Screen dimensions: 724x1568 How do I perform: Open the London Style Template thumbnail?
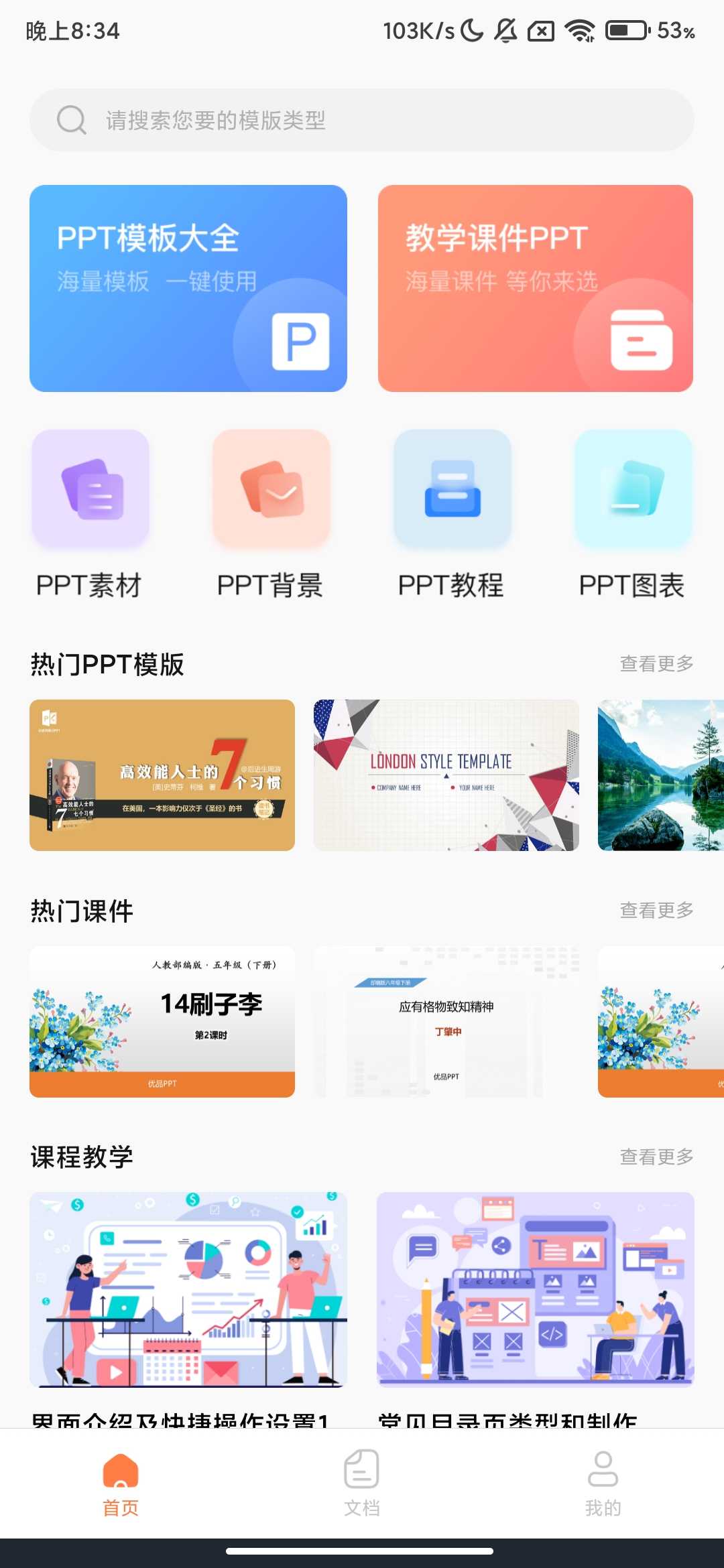point(444,774)
